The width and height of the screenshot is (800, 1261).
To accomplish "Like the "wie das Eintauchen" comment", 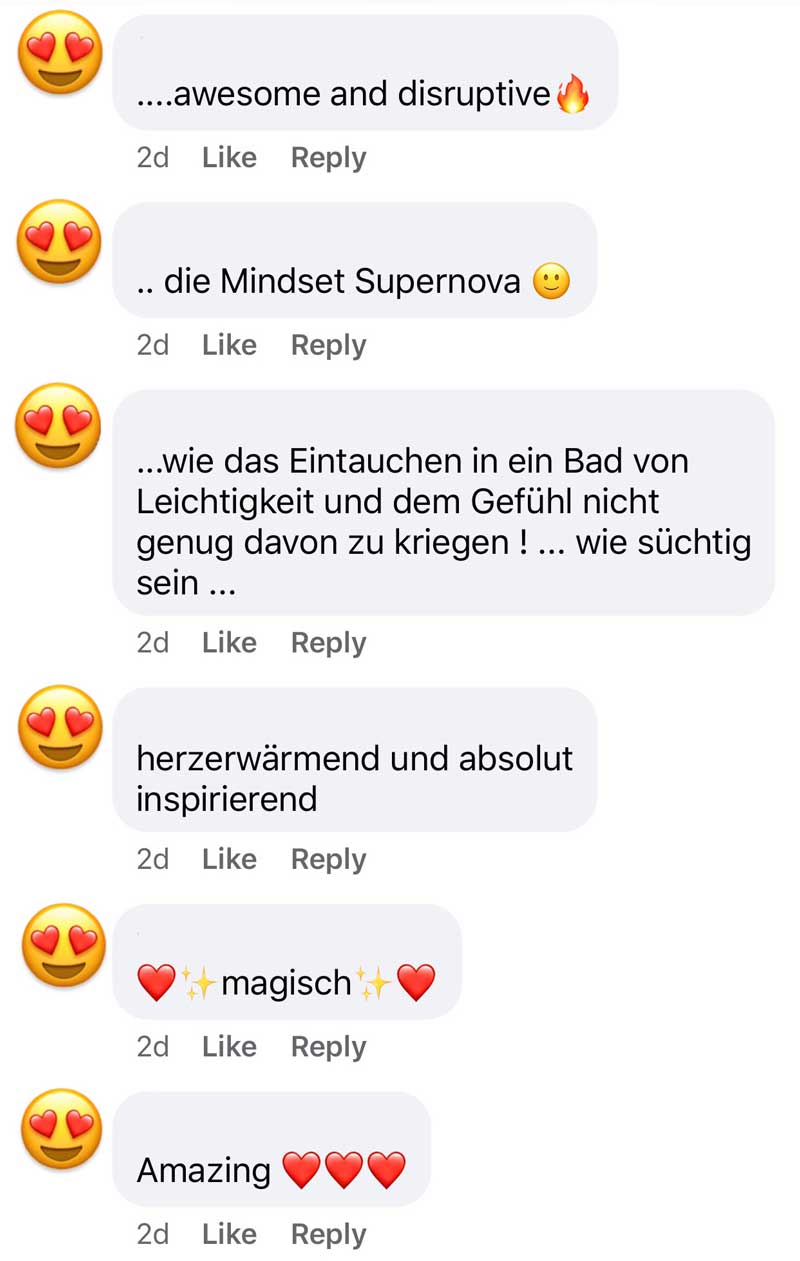I will pos(229,643).
